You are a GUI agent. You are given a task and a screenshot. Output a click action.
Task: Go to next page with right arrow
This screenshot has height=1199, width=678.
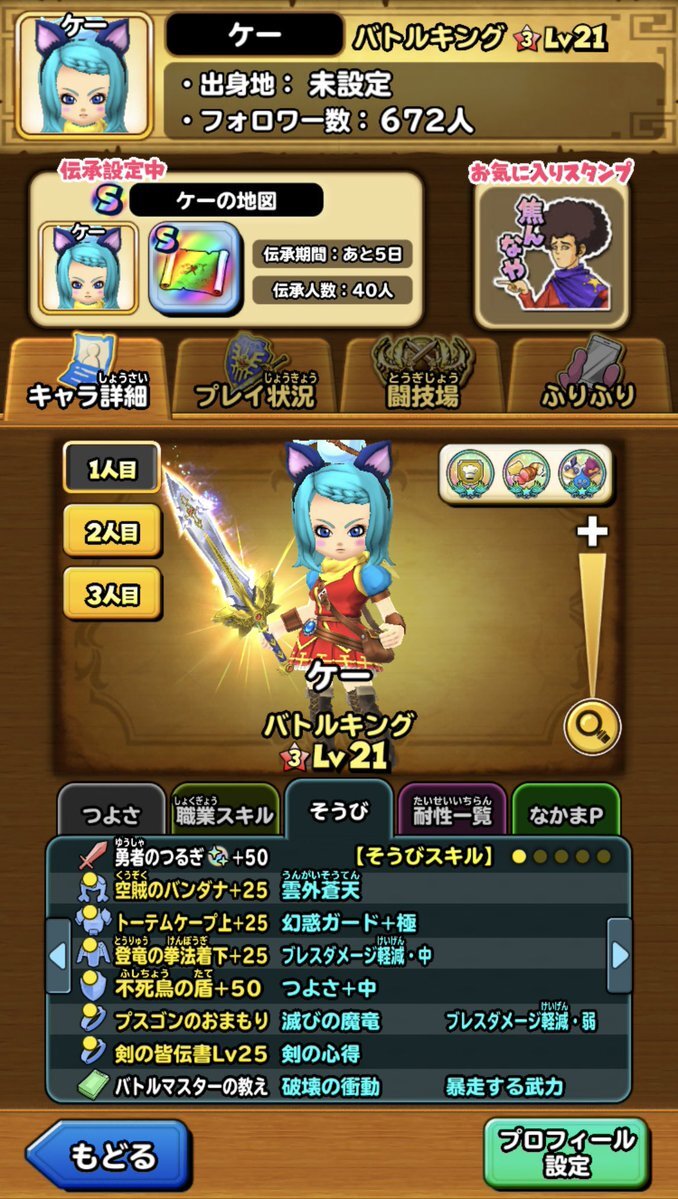pos(620,955)
